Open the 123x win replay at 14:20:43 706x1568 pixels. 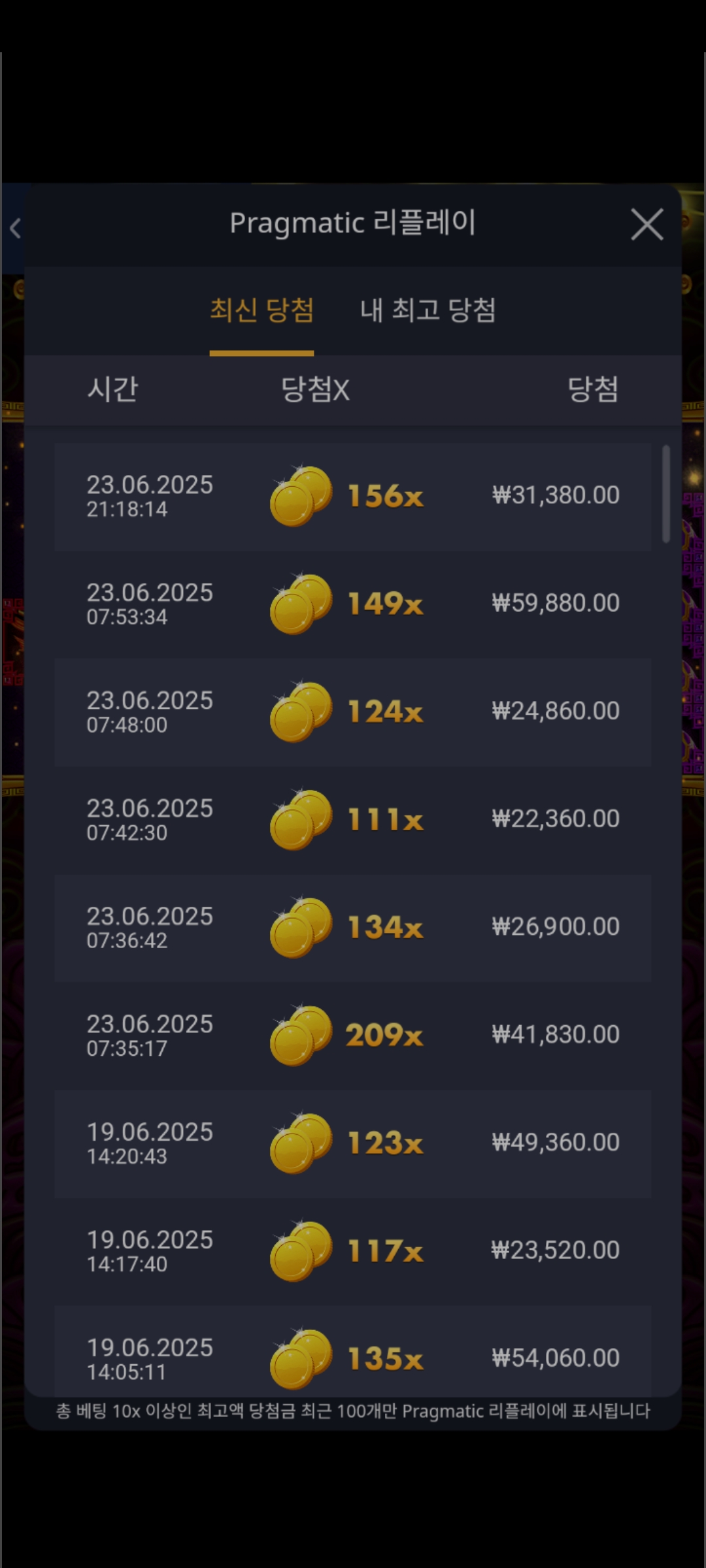click(353, 1143)
